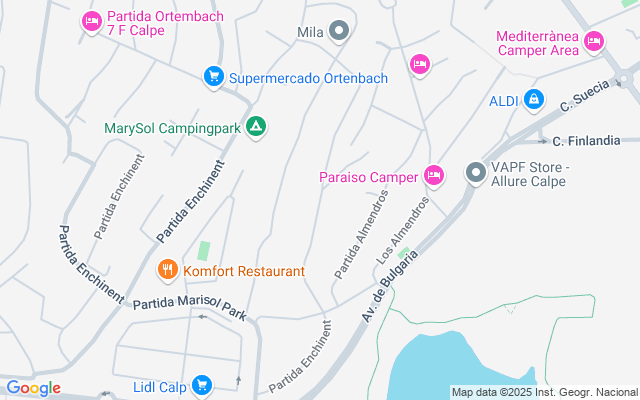640x400 pixels.
Task: Open the Mila place marker
Action: coord(339,32)
